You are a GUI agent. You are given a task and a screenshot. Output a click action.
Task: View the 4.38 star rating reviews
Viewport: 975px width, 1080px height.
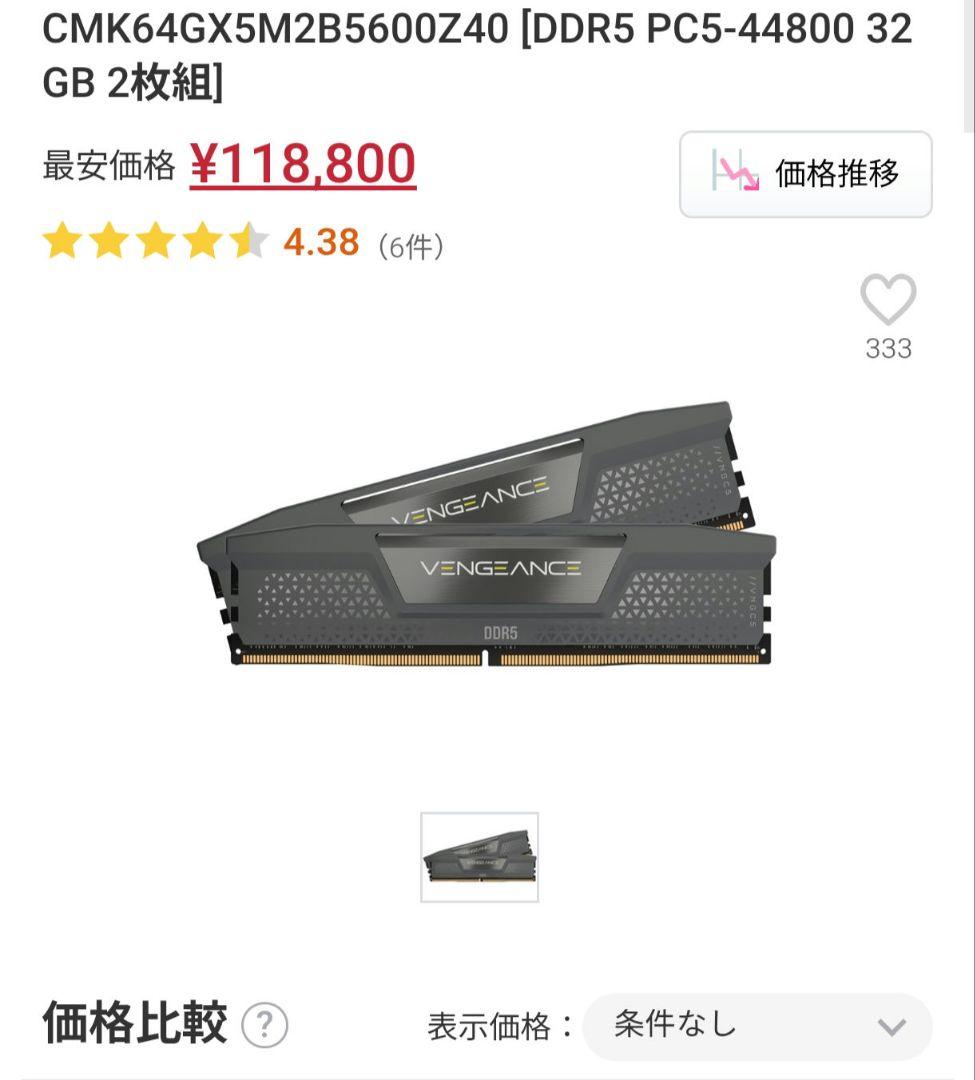point(320,242)
